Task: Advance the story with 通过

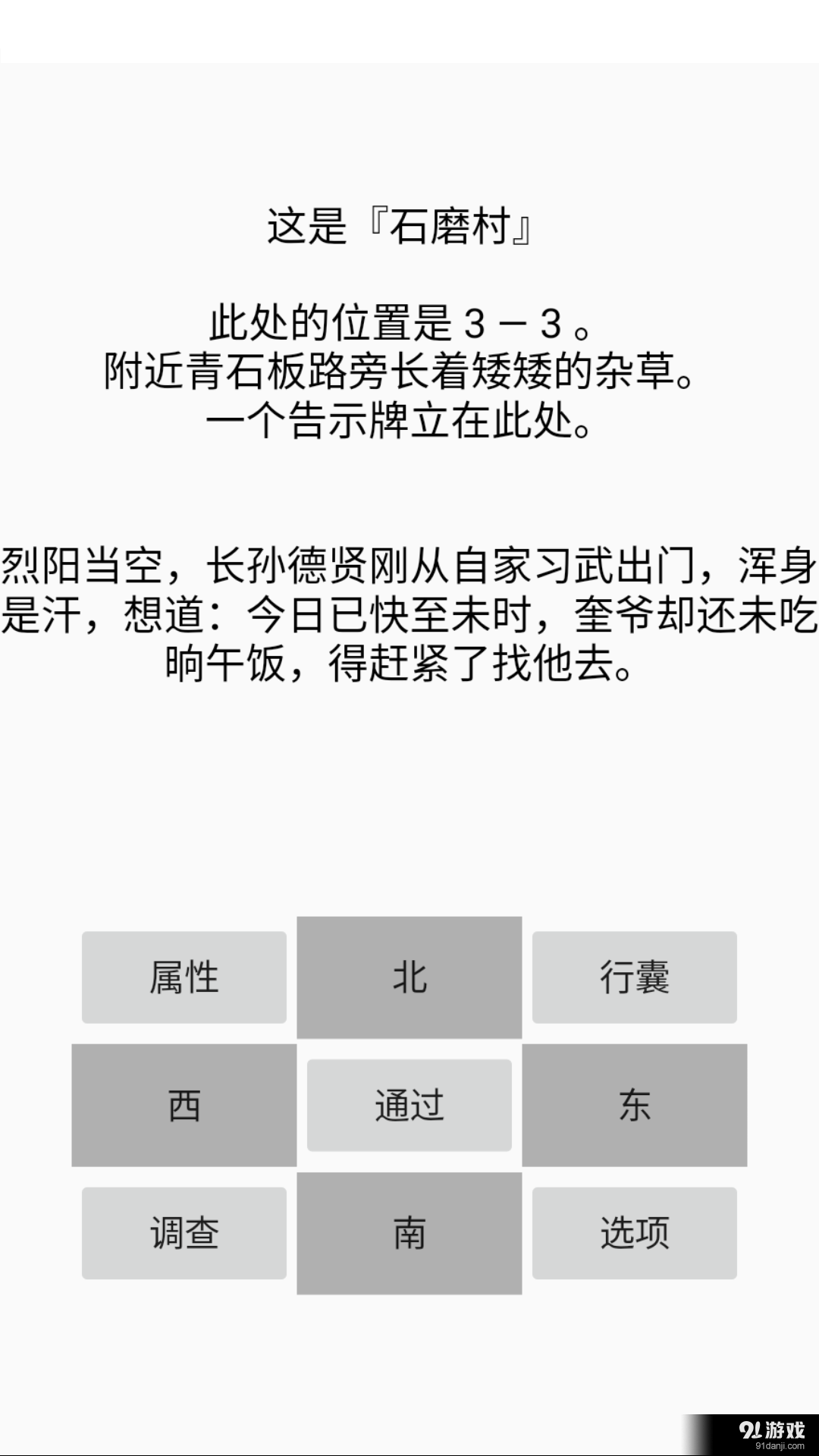Action: pyautogui.click(x=409, y=1106)
